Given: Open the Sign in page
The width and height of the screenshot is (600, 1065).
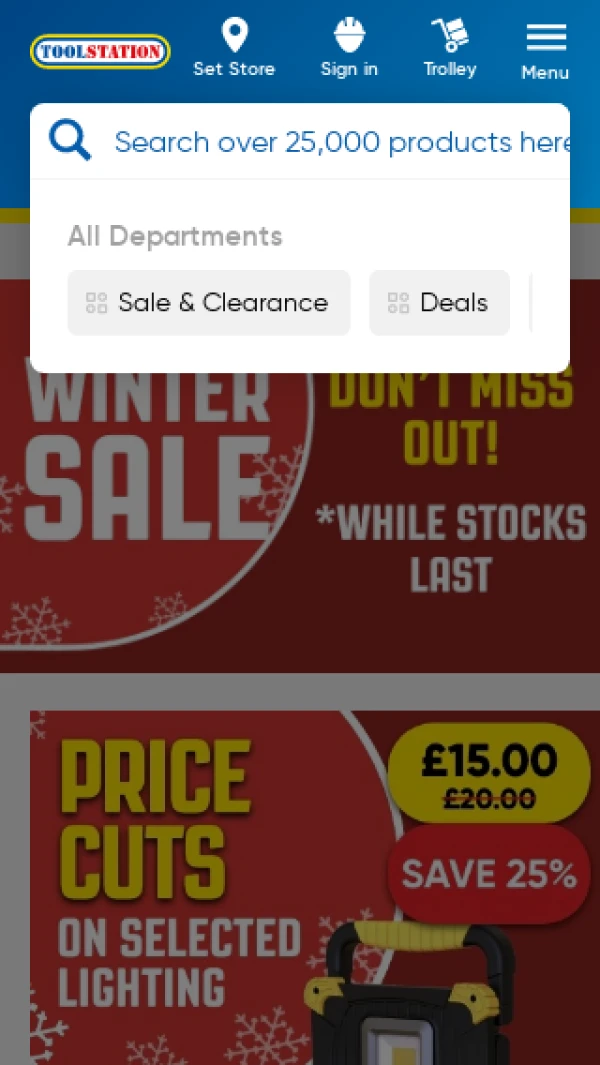Looking at the screenshot, I should coord(349,48).
